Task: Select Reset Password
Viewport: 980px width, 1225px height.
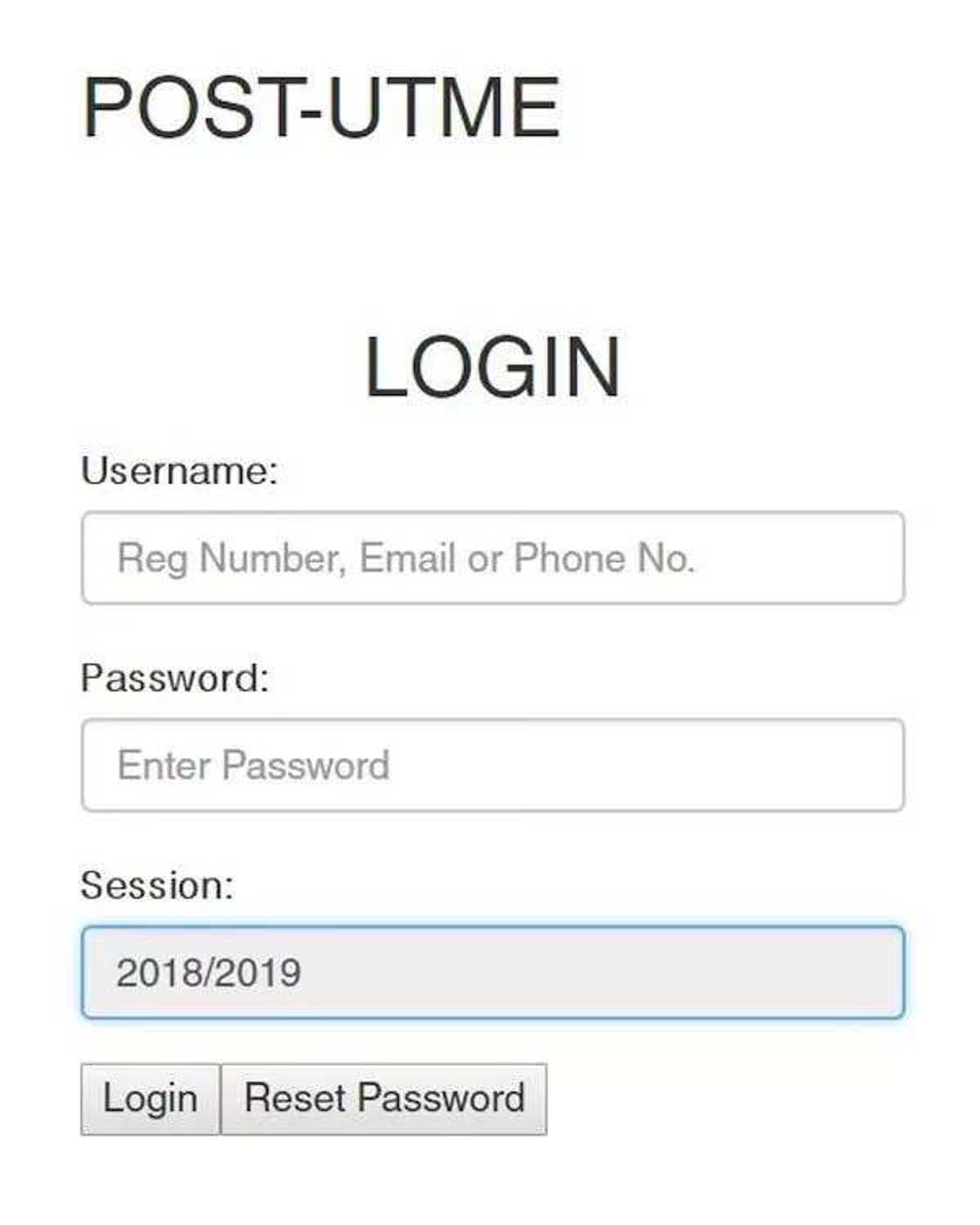Action: coord(384,1099)
